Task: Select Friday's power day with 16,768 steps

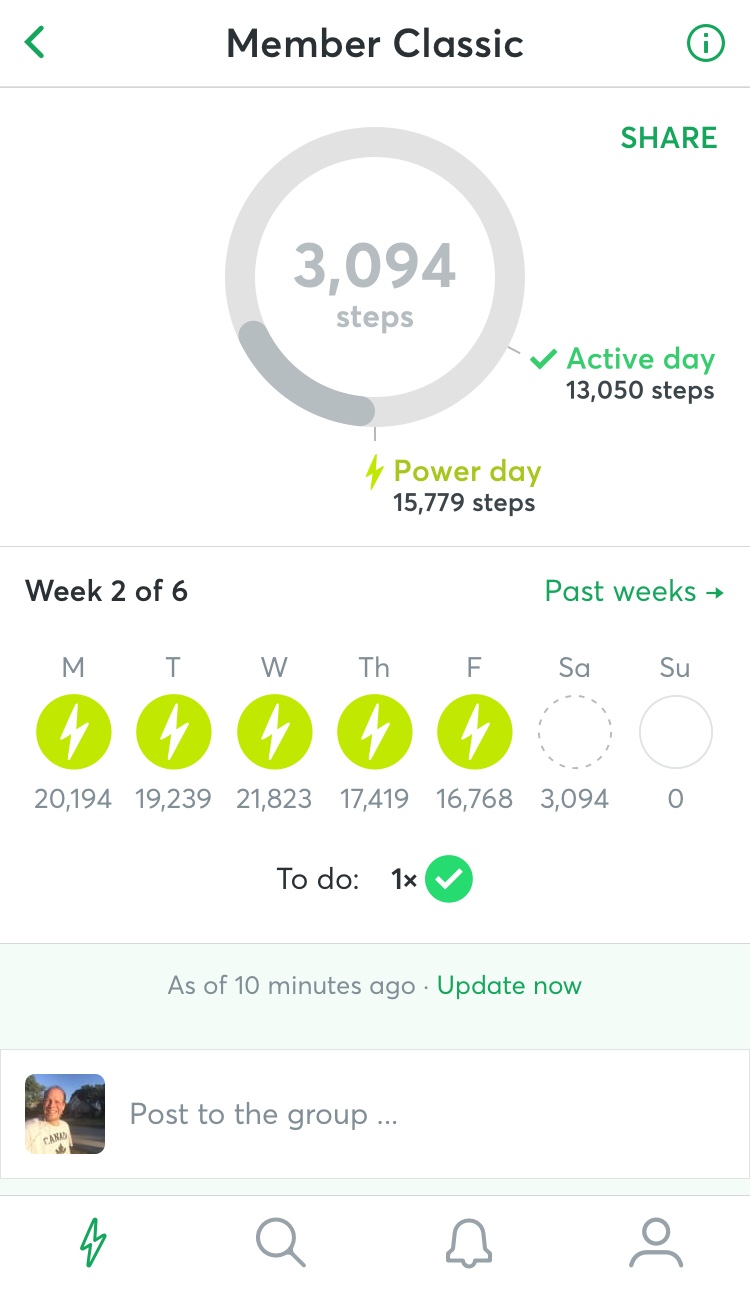Action: coord(475,733)
